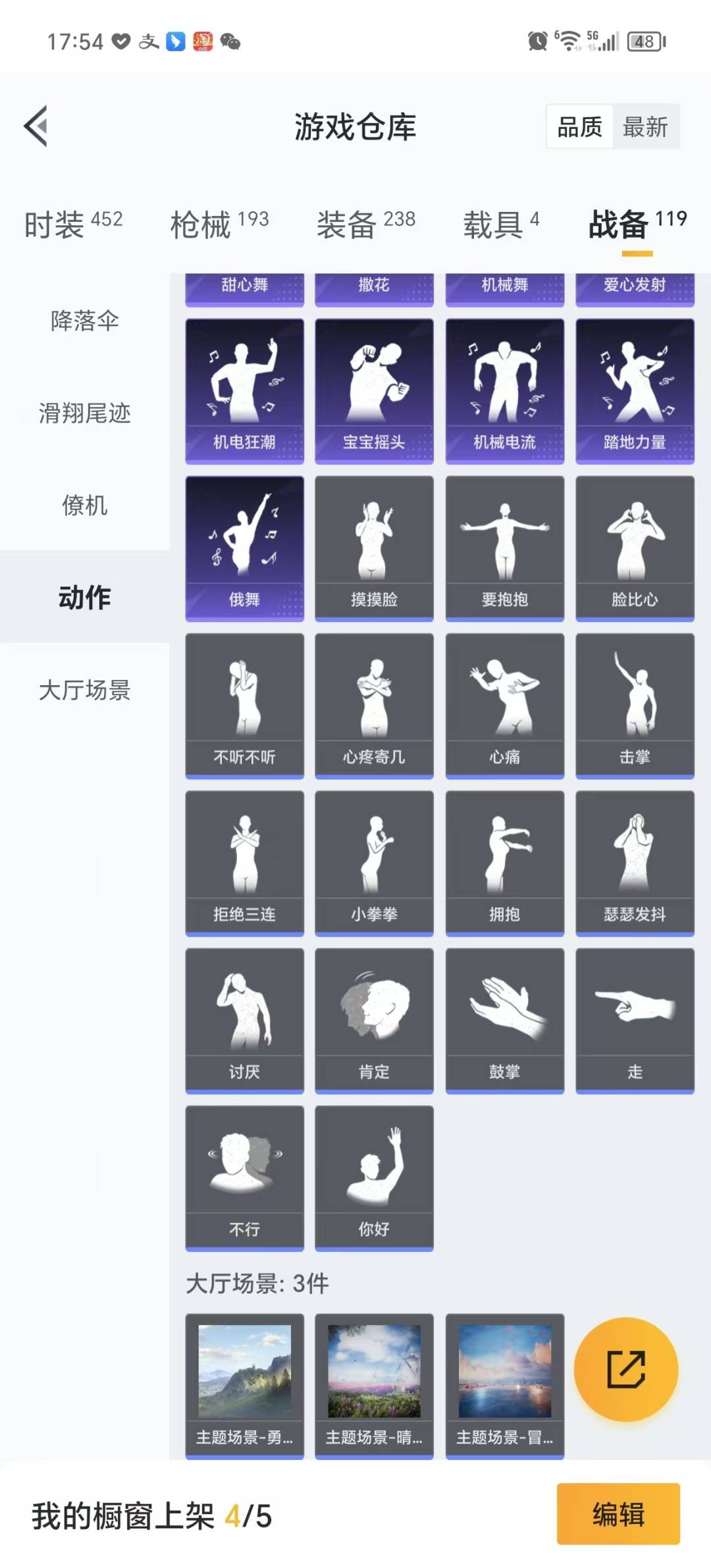711x1568 pixels.
Task: View the 俄舞 emote item
Action: click(x=244, y=548)
